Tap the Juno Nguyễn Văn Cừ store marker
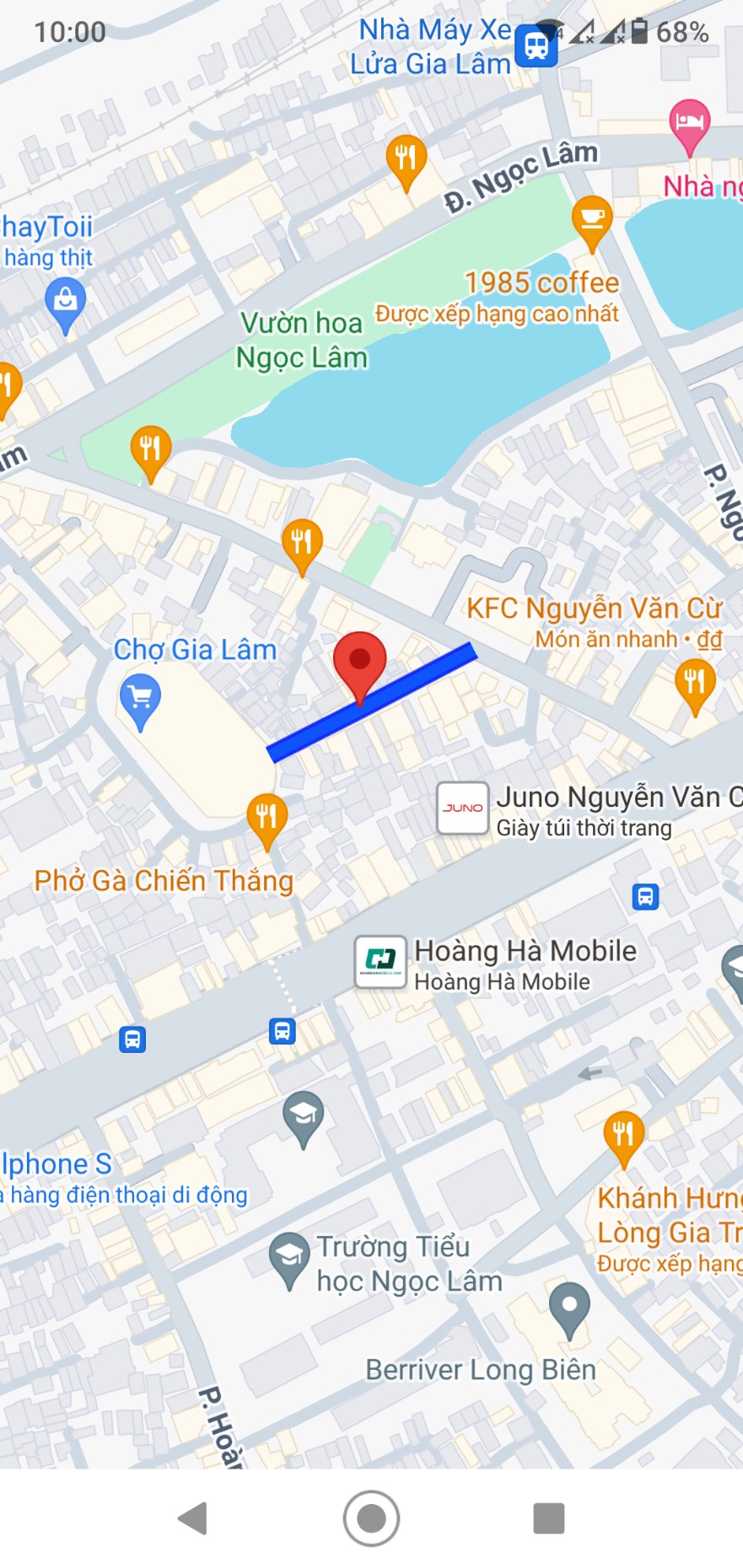Image resolution: width=743 pixels, height=1568 pixels. [462, 808]
